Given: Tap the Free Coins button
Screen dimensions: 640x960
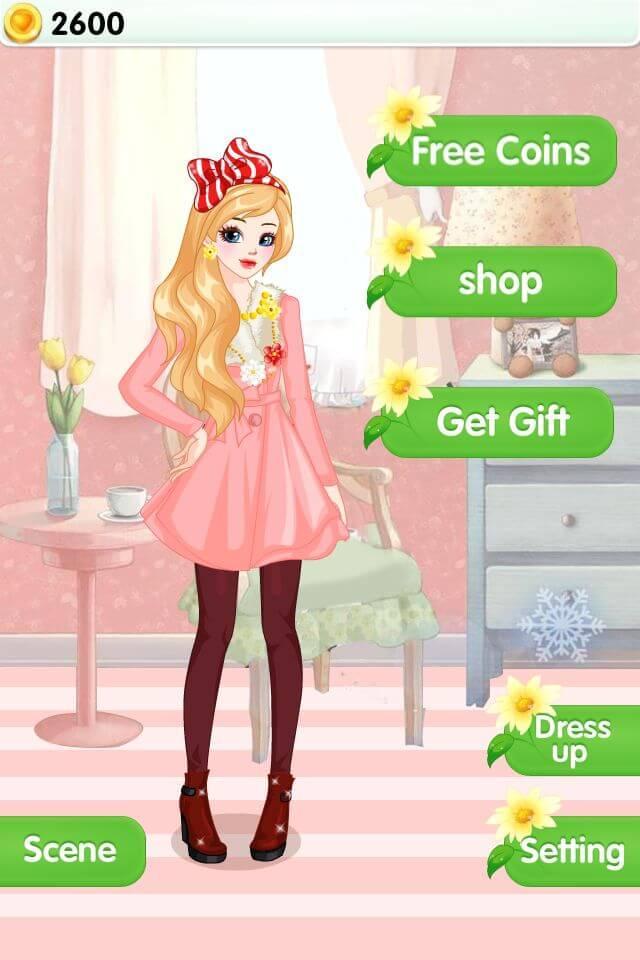Looking at the screenshot, I should pos(500,151).
